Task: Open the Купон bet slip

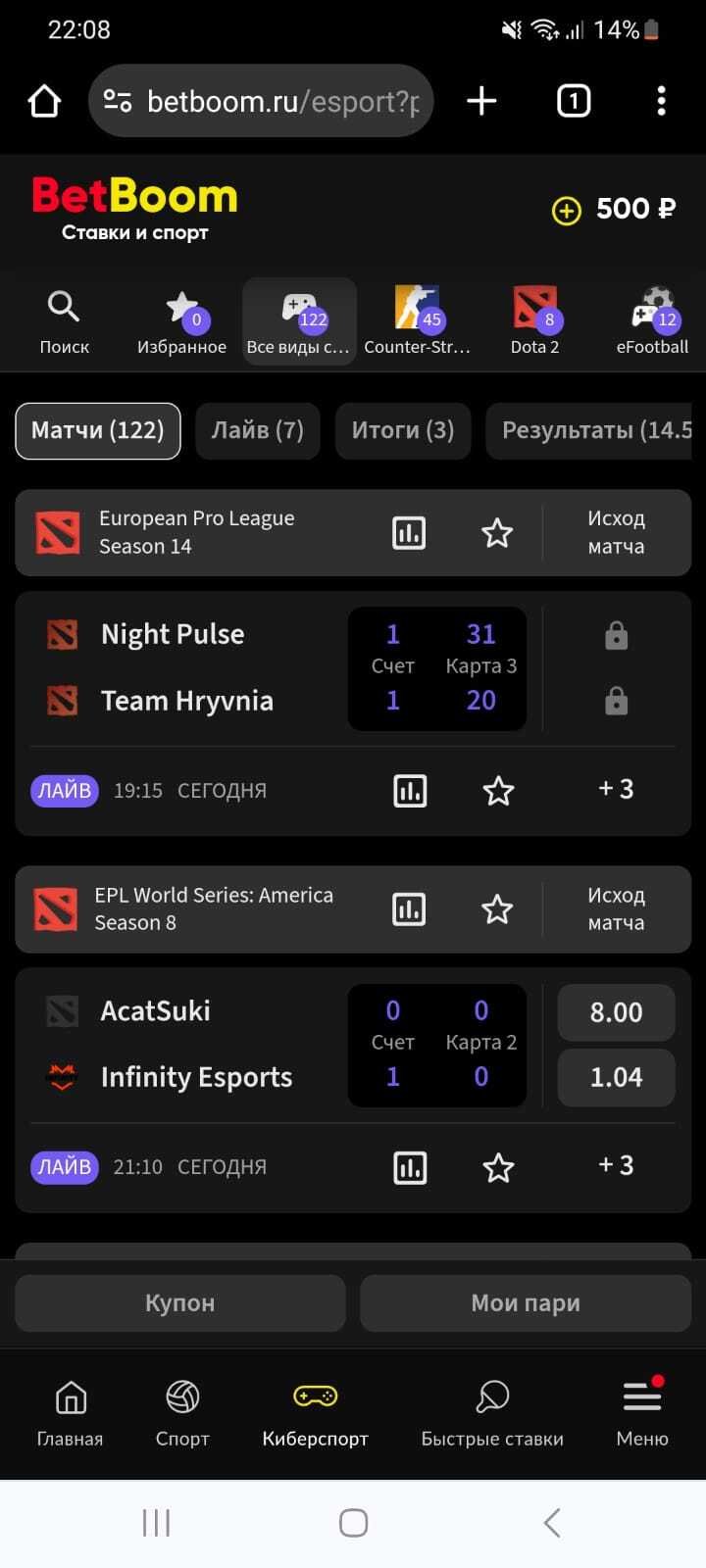Action: [x=180, y=1303]
